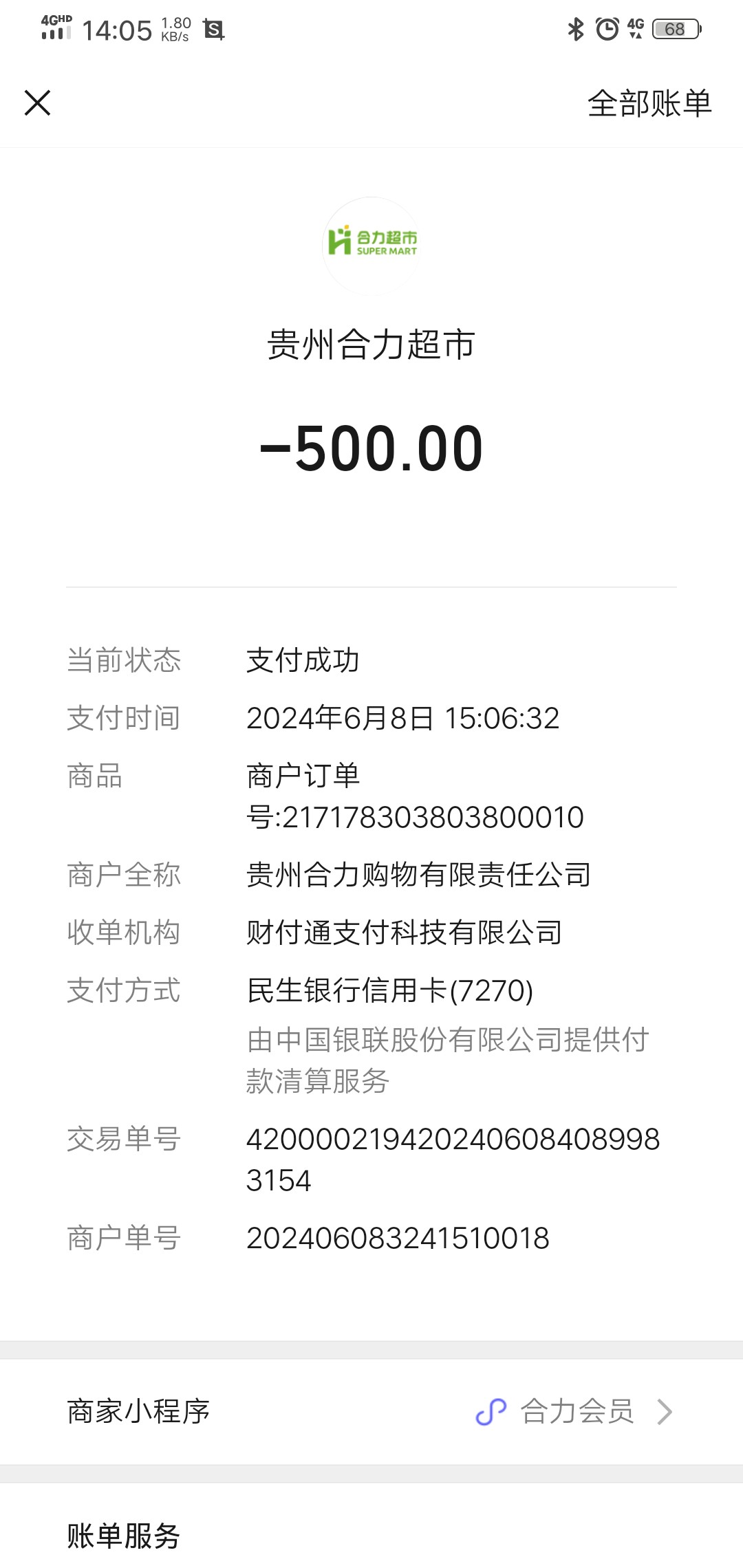Open the 合力会员 merchant mini program
This screenshot has height=1568, width=743.
tap(577, 1412)
